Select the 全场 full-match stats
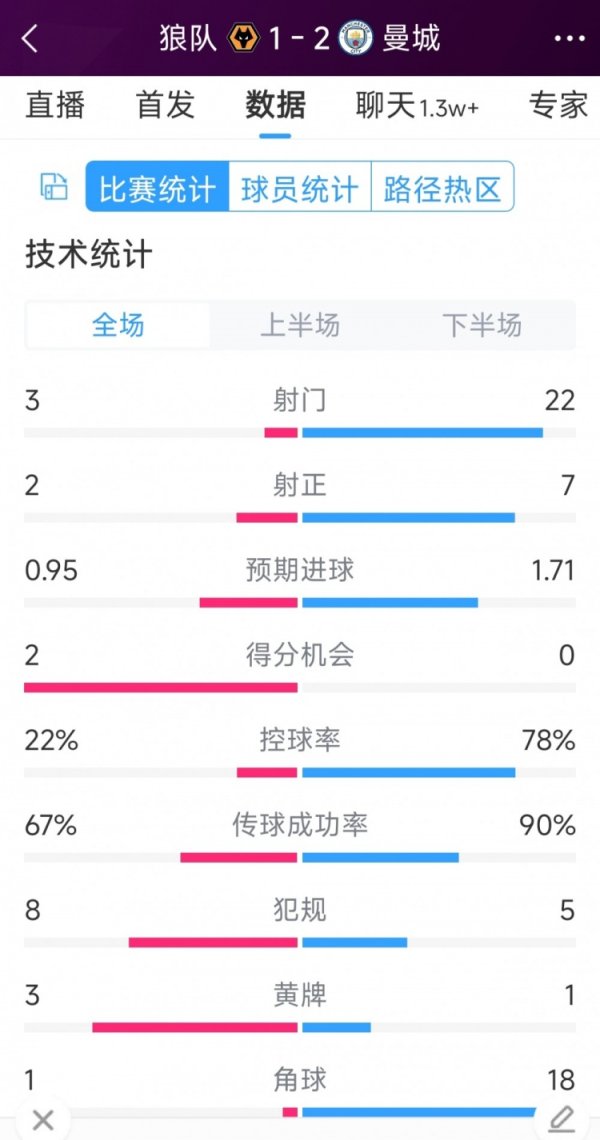The height and width of the screenshot is (1140, 600). pyautogui.click(x=118, y=325)
